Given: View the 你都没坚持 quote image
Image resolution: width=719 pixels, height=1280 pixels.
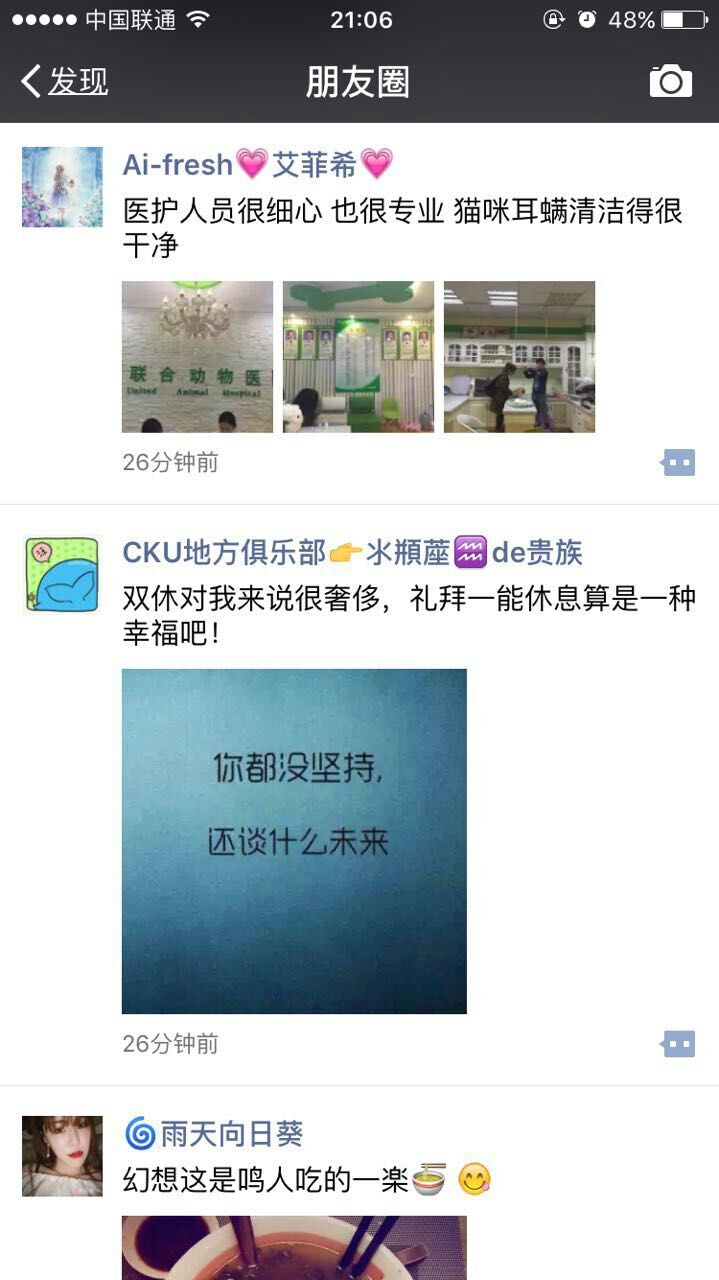Looking at the screenshot, I should coord(294,841).
